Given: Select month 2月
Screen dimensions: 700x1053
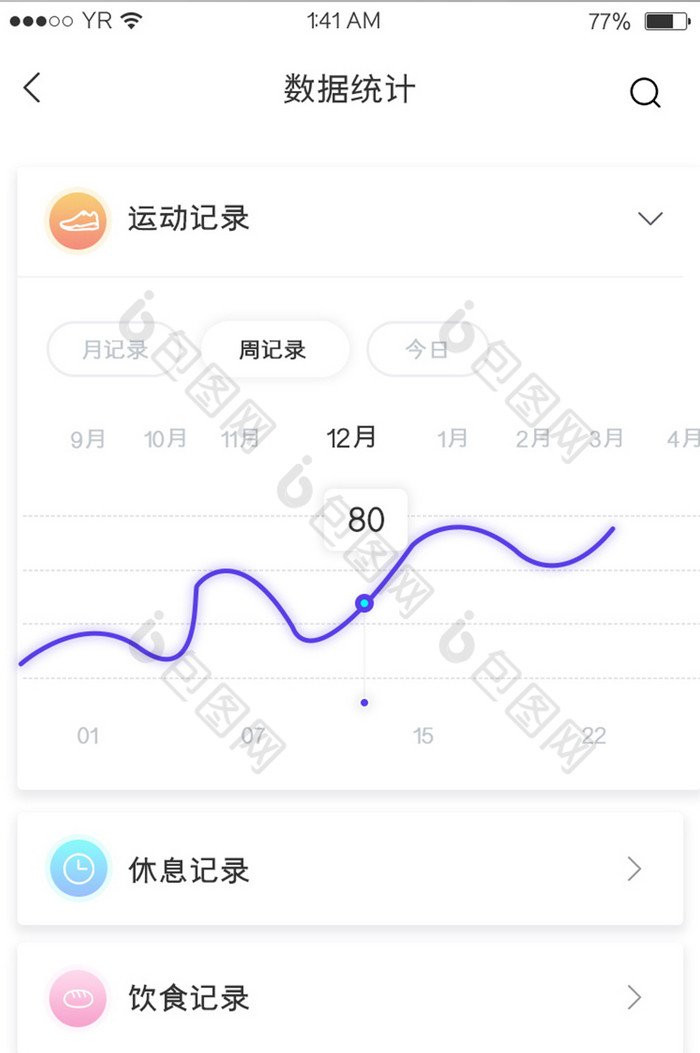Looking at the screenshot, I should [533, 438].
